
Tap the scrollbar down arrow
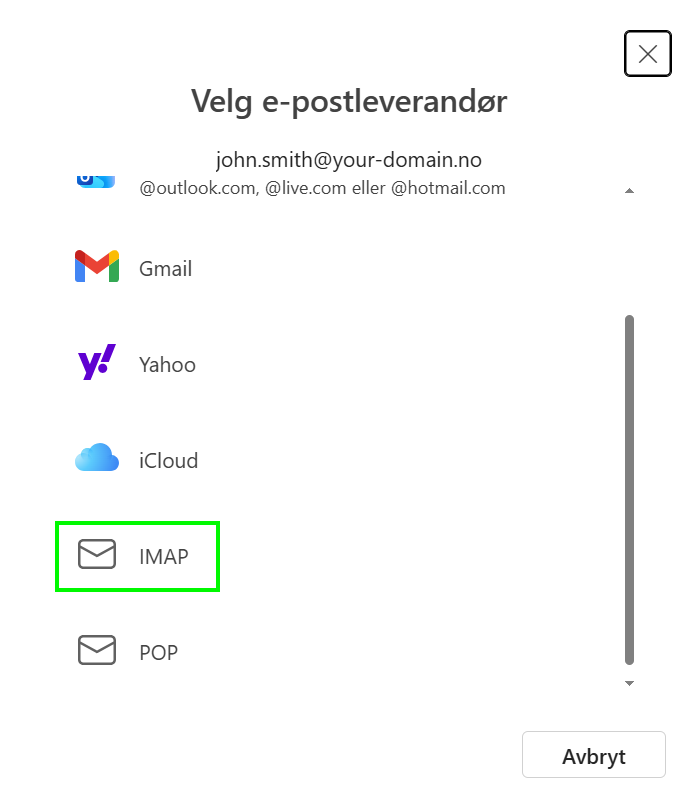coord(629,683)
